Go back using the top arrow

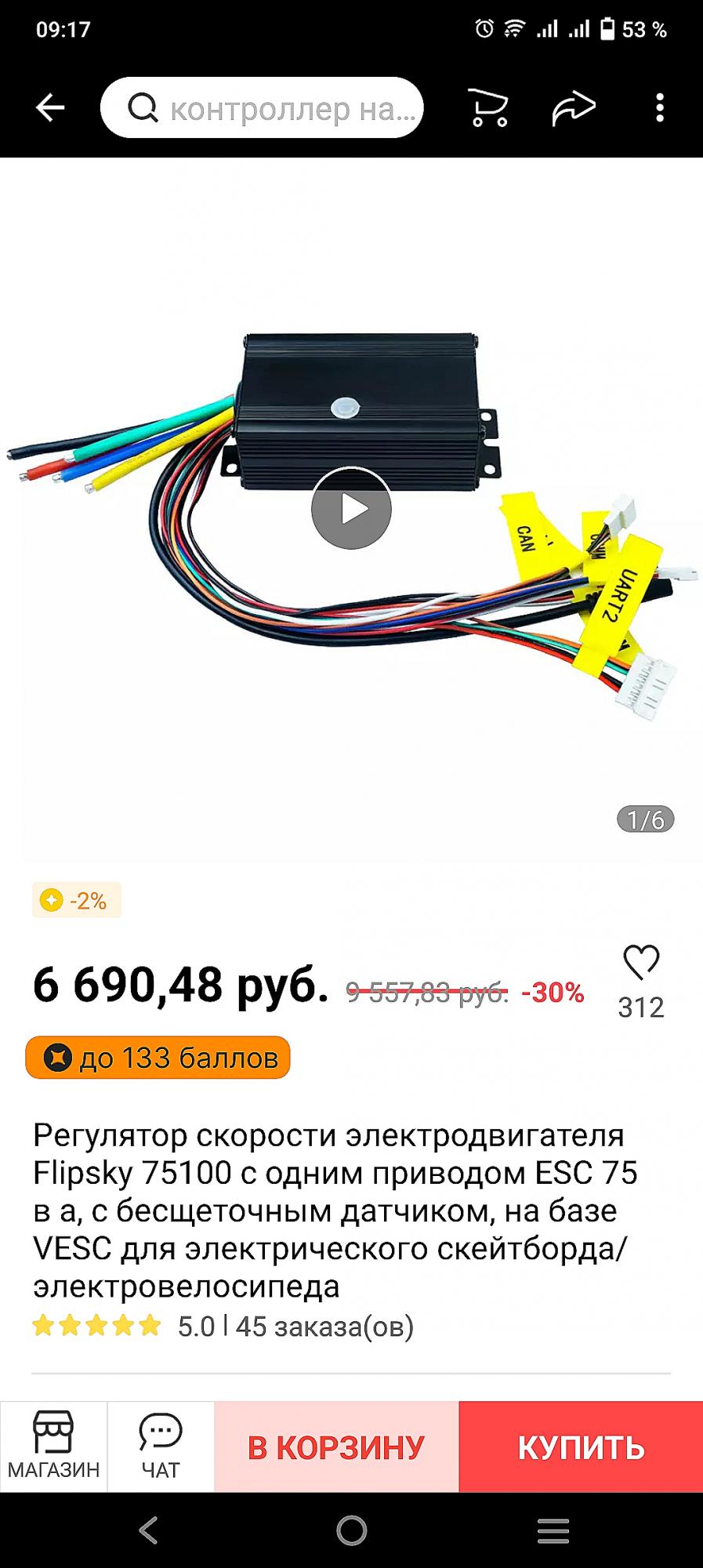tap(50, 108)
